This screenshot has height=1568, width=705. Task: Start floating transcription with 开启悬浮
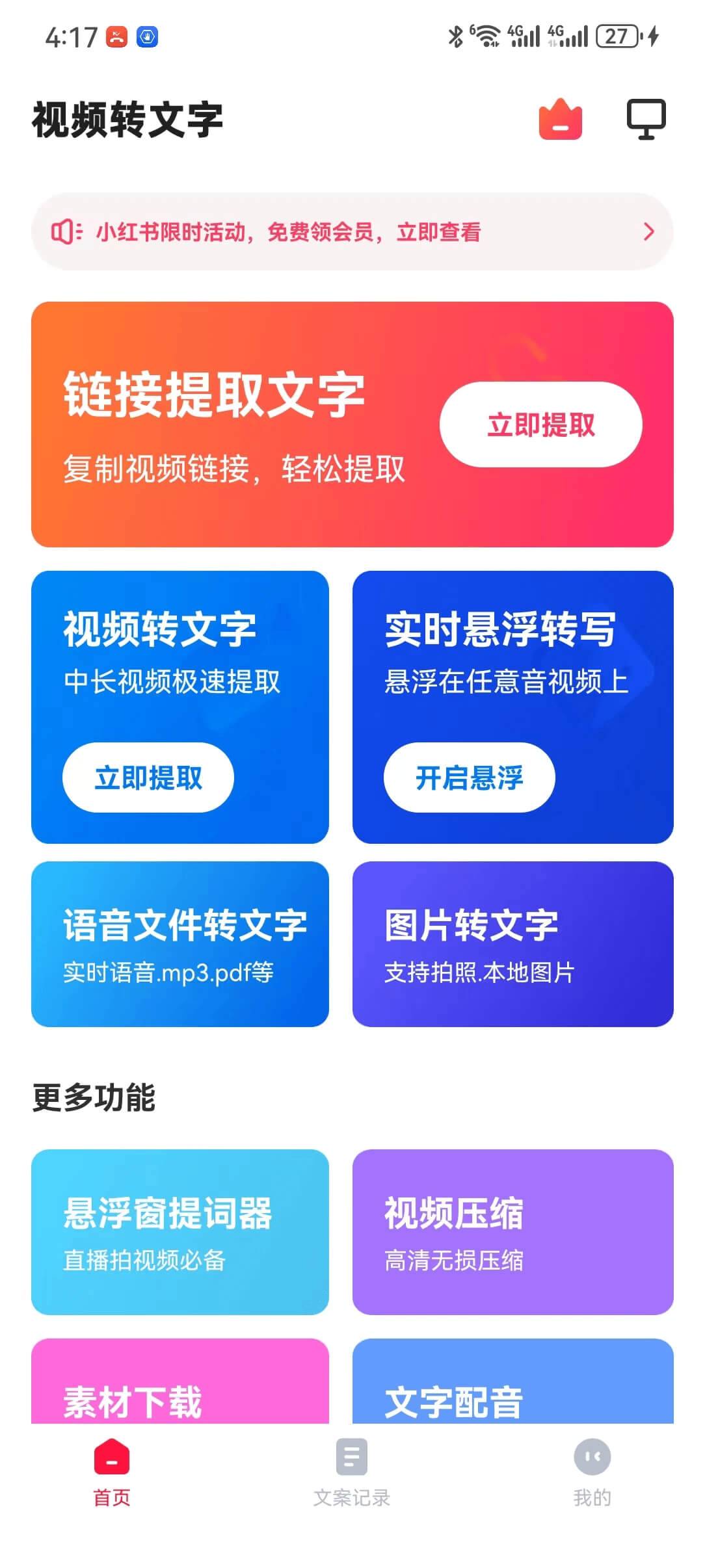(x=469, y=777)
